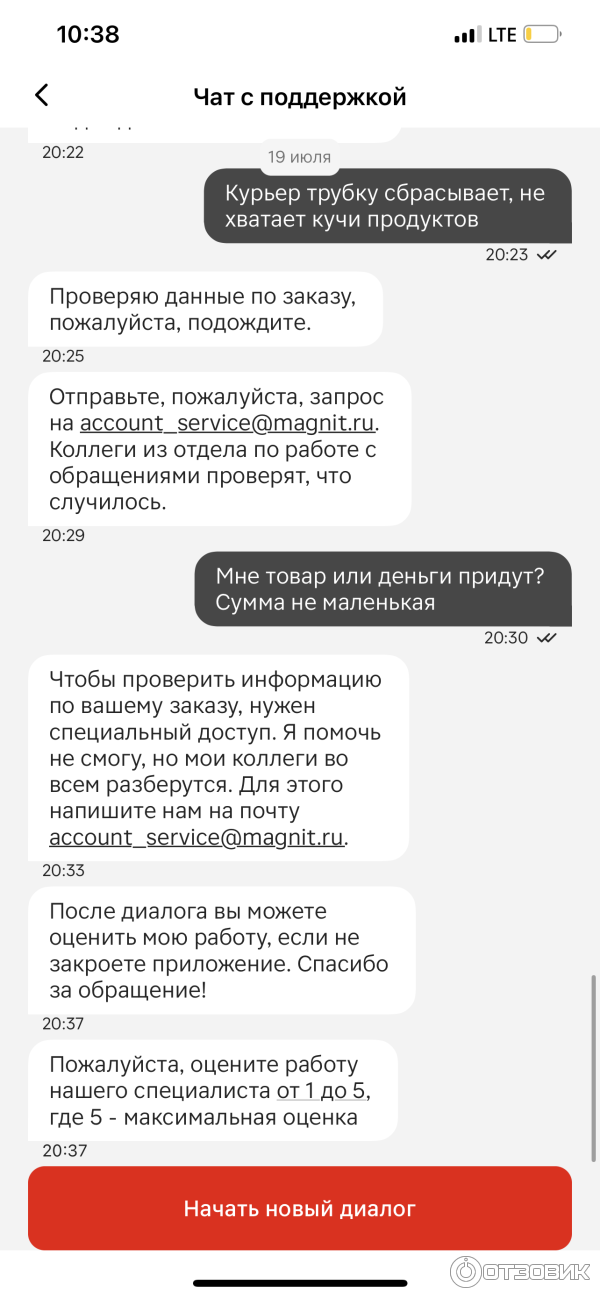Tap the underlined от 1 до 5 rating link
The height and width of the screenshot is (1298, 600).
click(324, 1091)
